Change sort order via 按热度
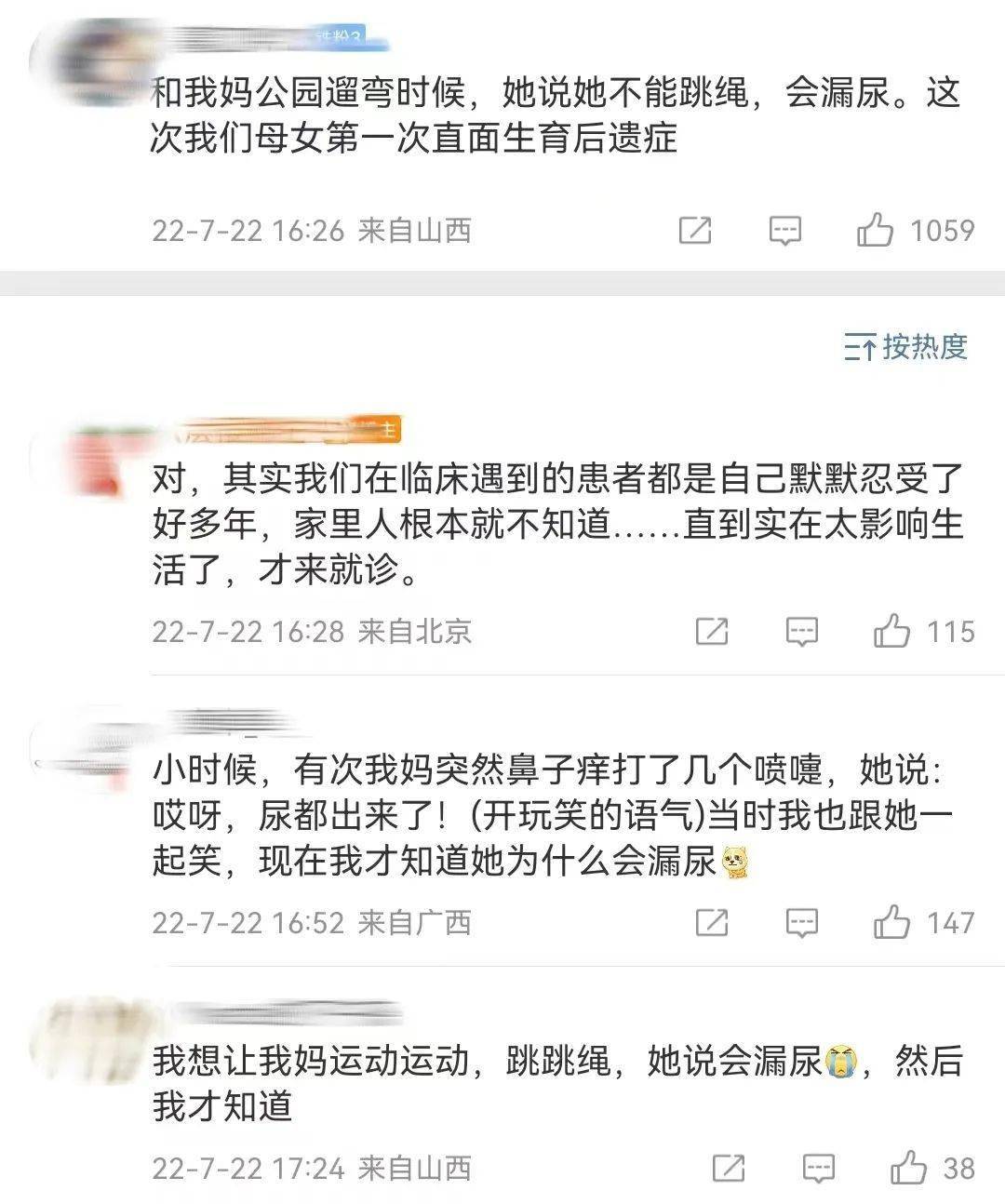Screen dimensions: 1005x1204 click(x=905, y=347)
